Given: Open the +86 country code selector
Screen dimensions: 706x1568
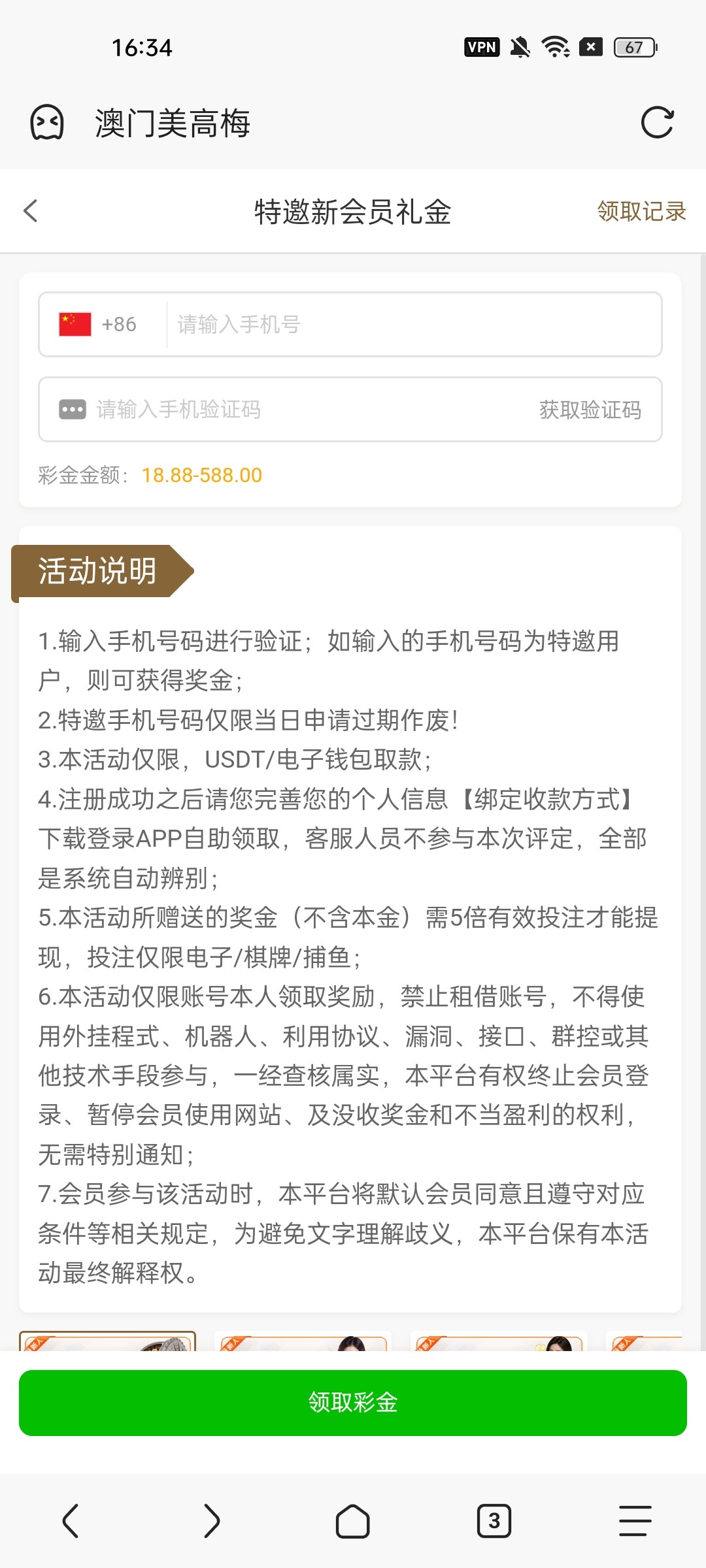Looking at the screenshot, I should 99,324.
